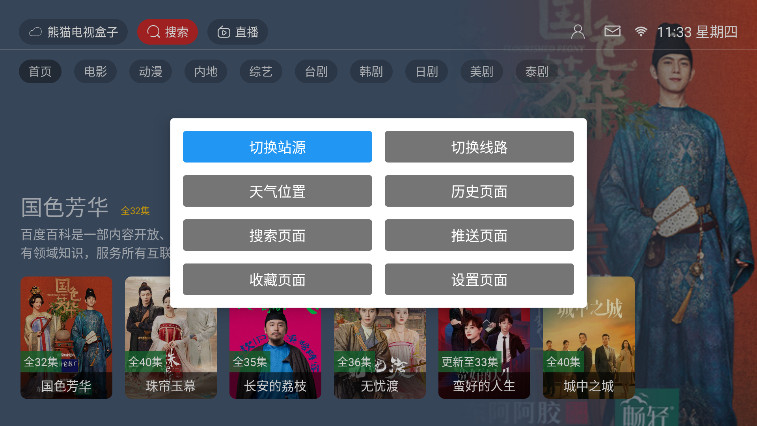This screenshot has width=757, height=426.
Task: Open 搜索页面 from the dialog
Action: 277,235
